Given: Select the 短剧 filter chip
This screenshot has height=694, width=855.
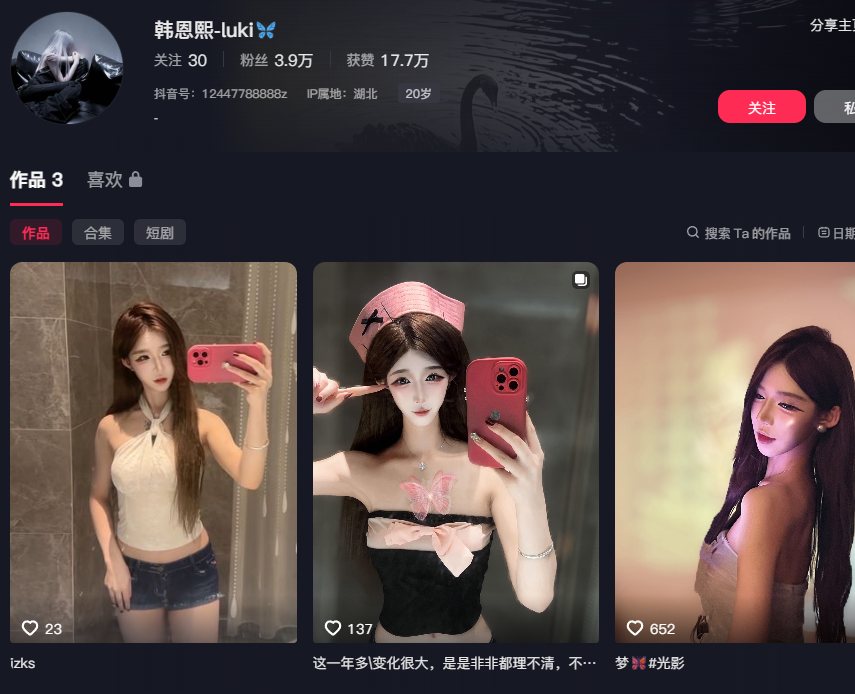Looking at the screenshot, I should [159, 233].
